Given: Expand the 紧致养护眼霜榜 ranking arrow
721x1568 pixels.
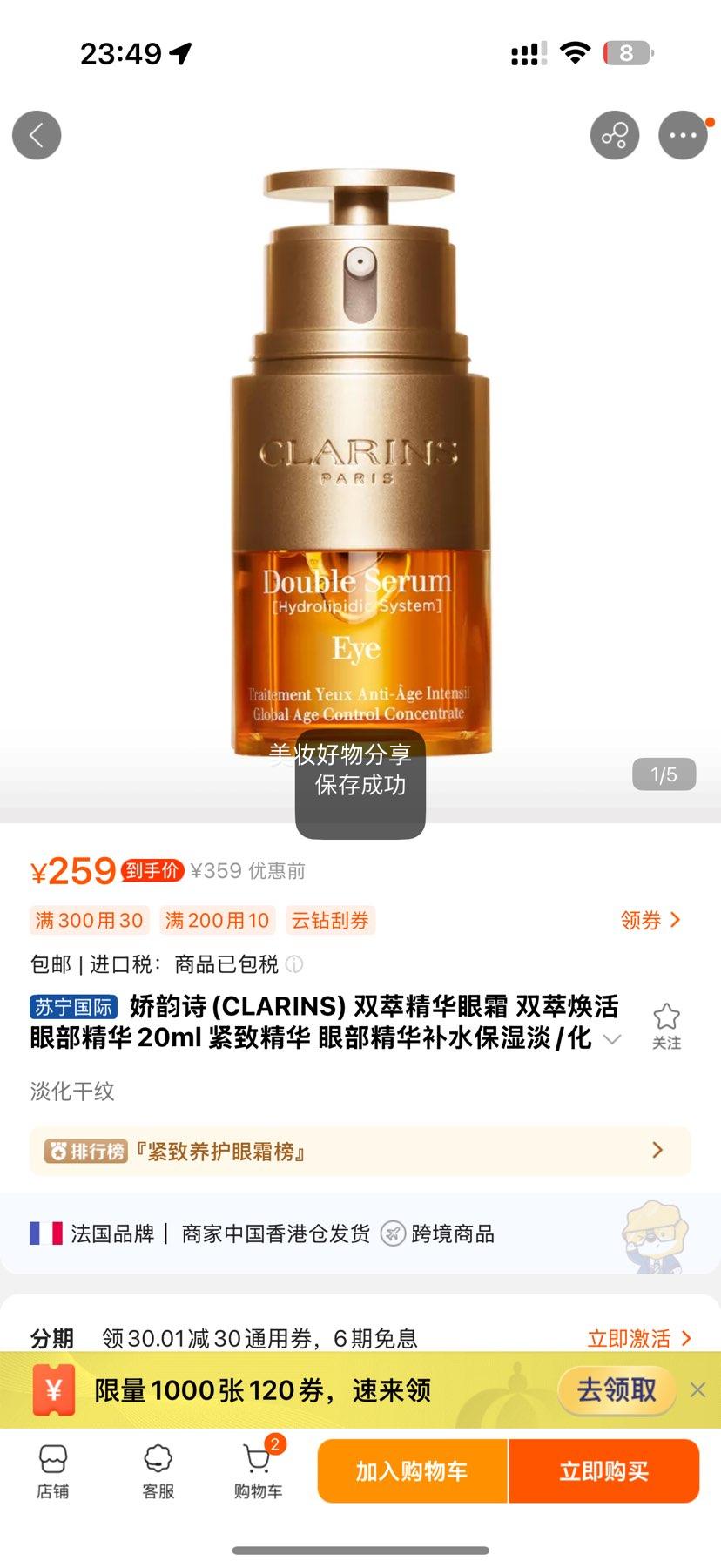Looking at the screenshot, I should [x=659, y=1150].
